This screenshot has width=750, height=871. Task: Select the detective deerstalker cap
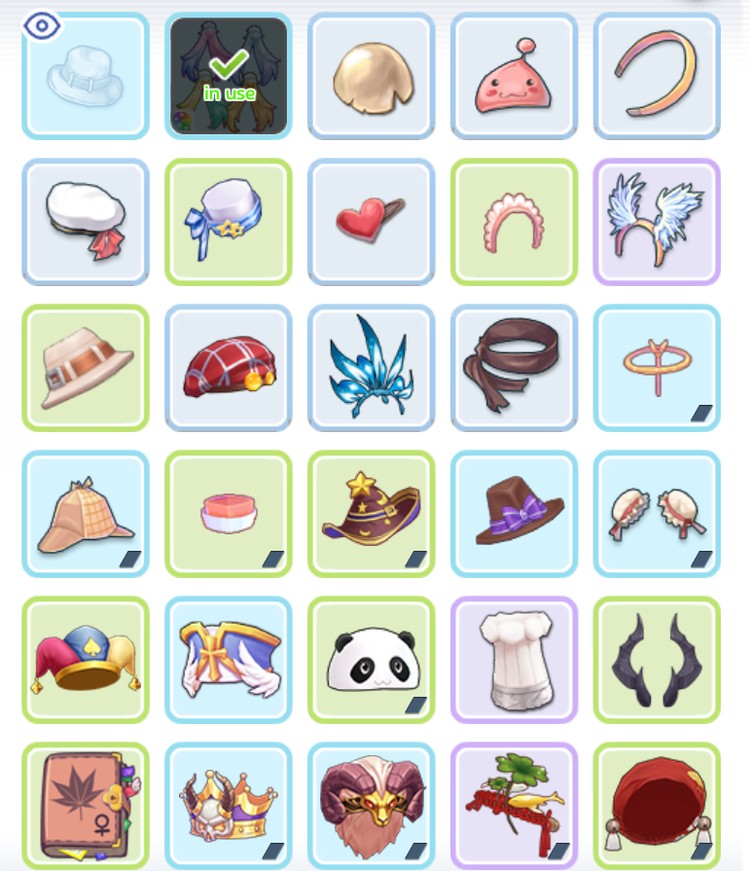86,514
